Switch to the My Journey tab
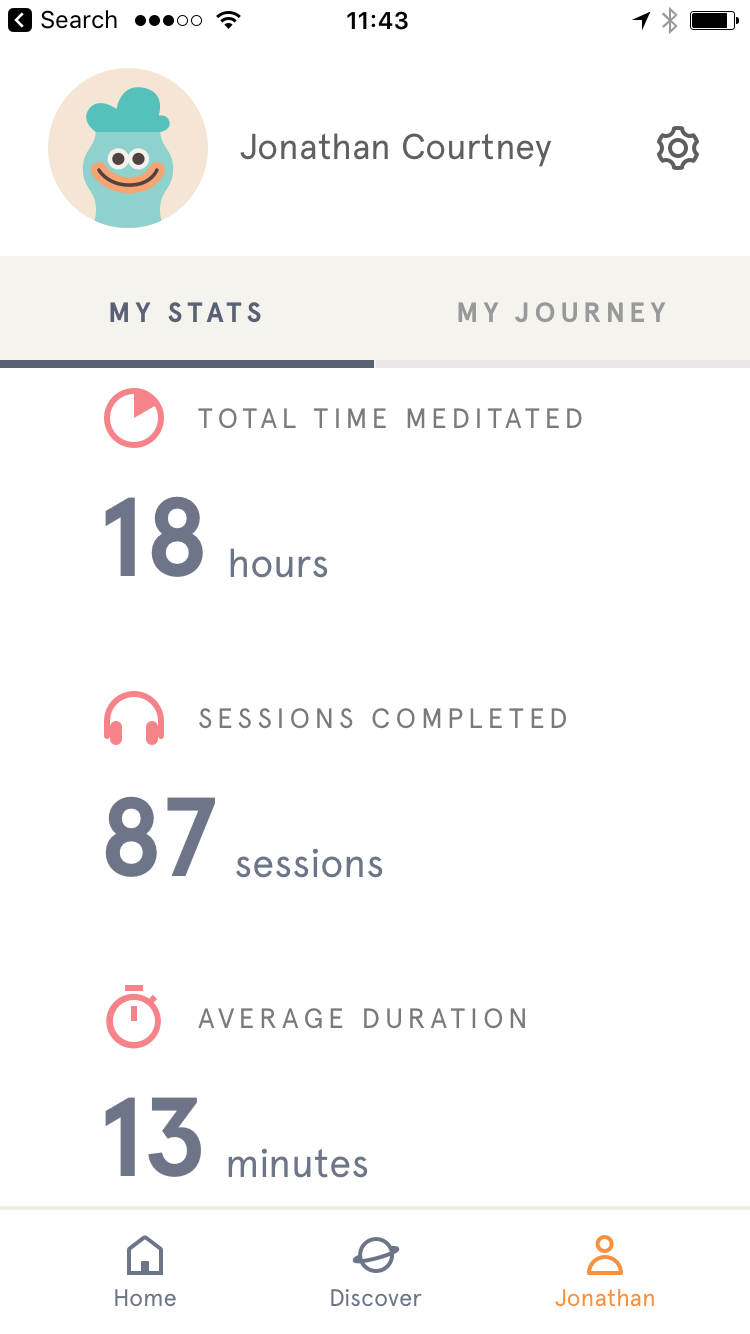Image resolution: width=750 pixels, height=1334 pixels. click(x=562, y=312)
